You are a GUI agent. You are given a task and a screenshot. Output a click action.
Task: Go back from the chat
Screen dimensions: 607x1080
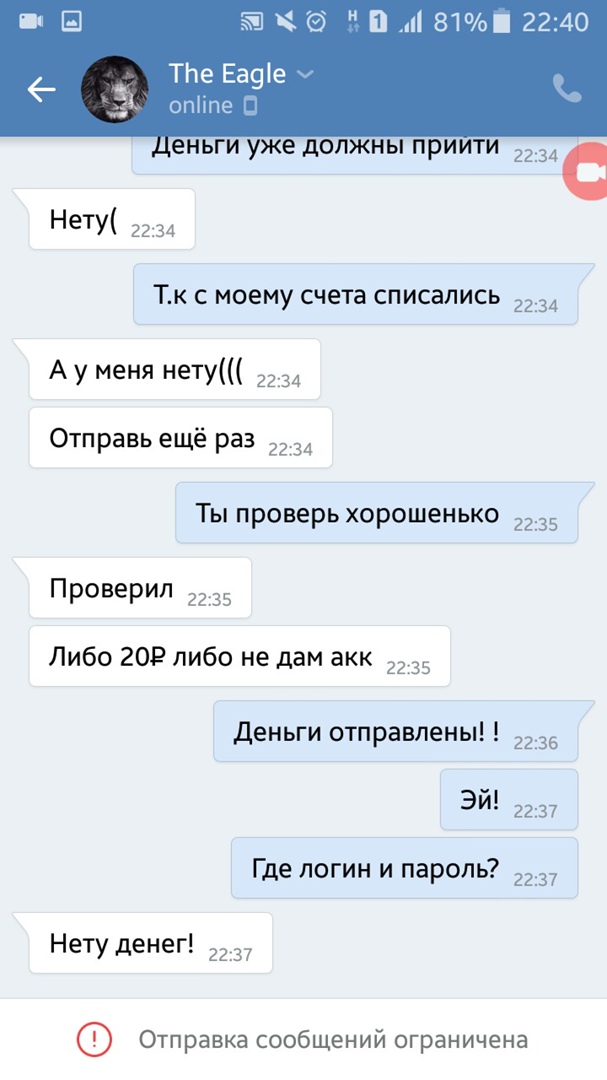pyautogui.click(x=41, y=90)
